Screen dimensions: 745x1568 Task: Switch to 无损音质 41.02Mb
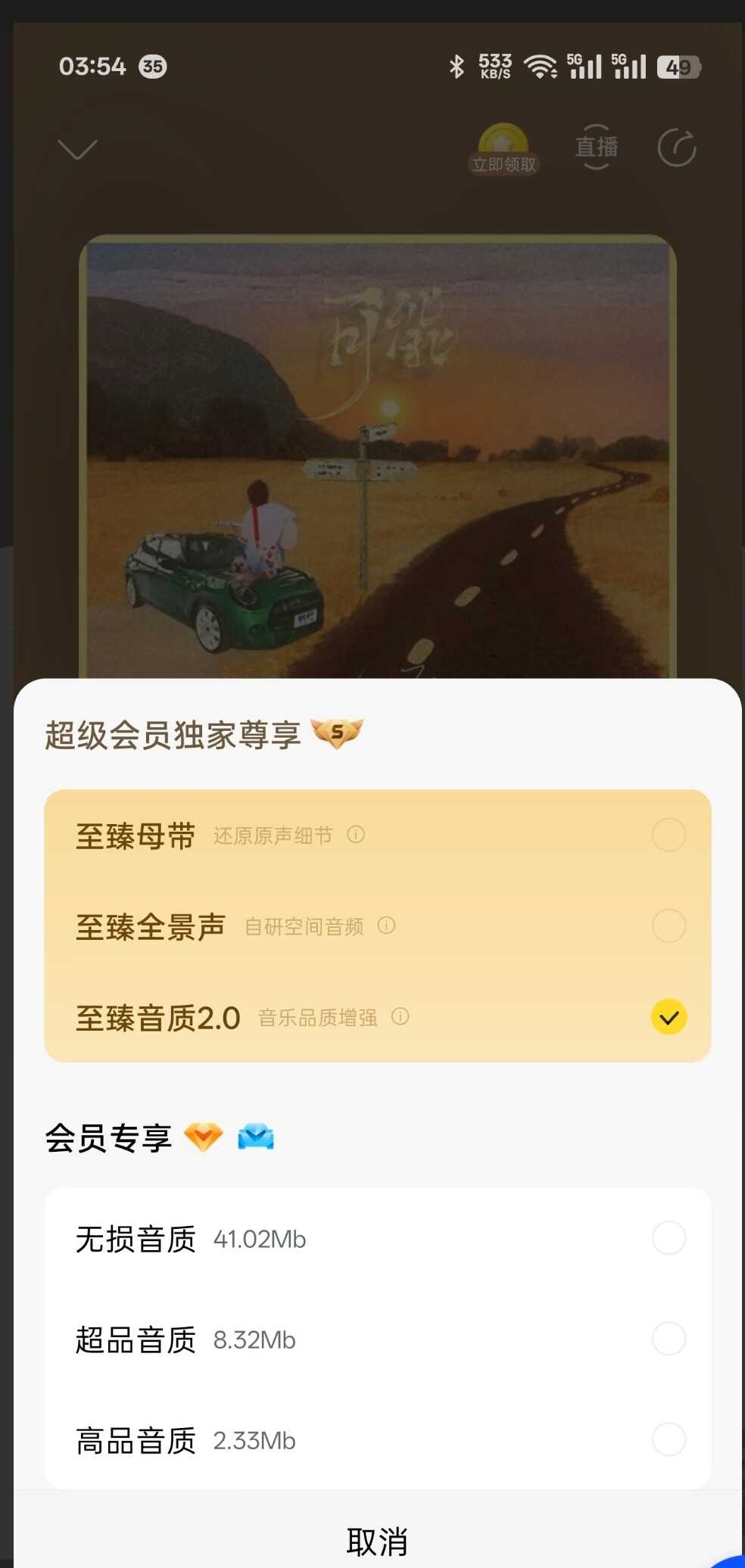coord(669,1238)
